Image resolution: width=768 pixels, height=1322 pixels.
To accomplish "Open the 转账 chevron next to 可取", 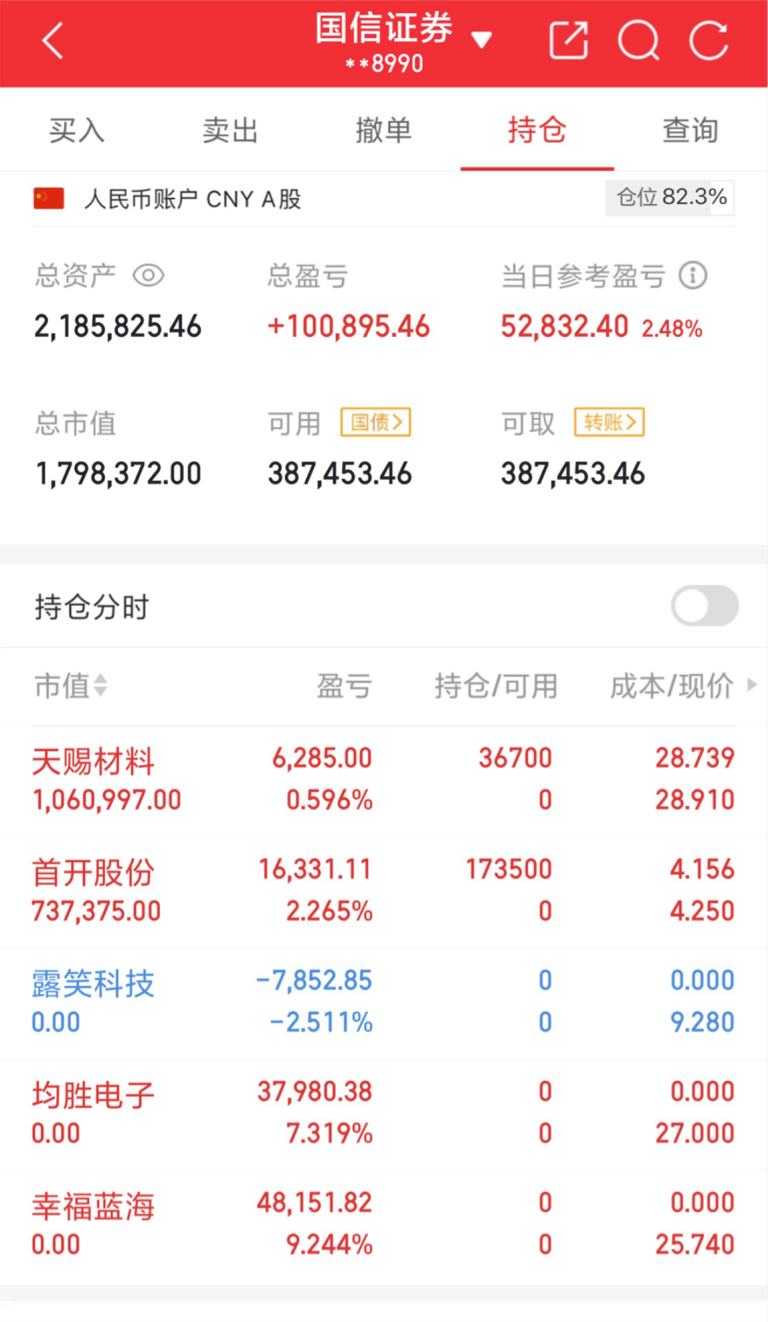I will coord(609,422).
